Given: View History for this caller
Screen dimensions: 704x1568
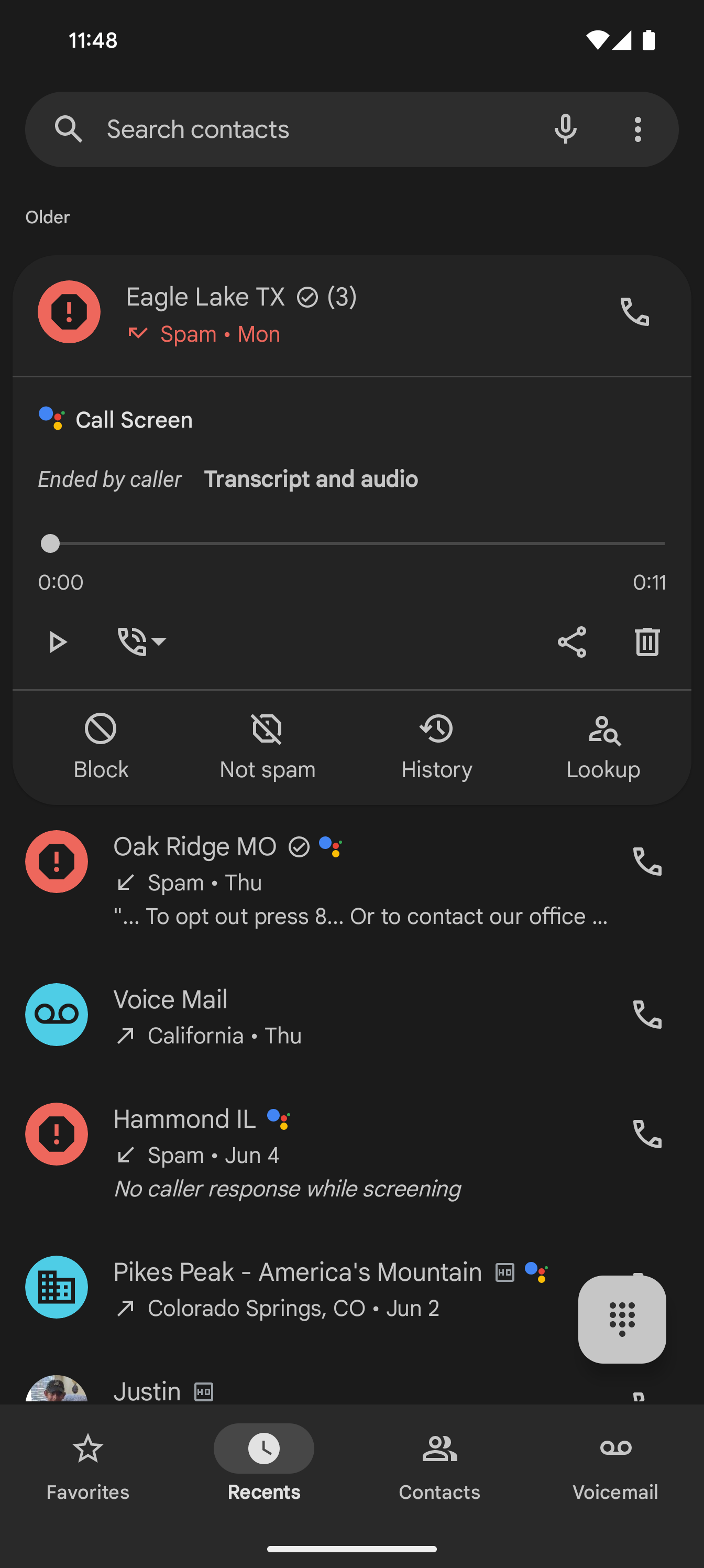Looking at the screenshot, I should pos(436,746).
